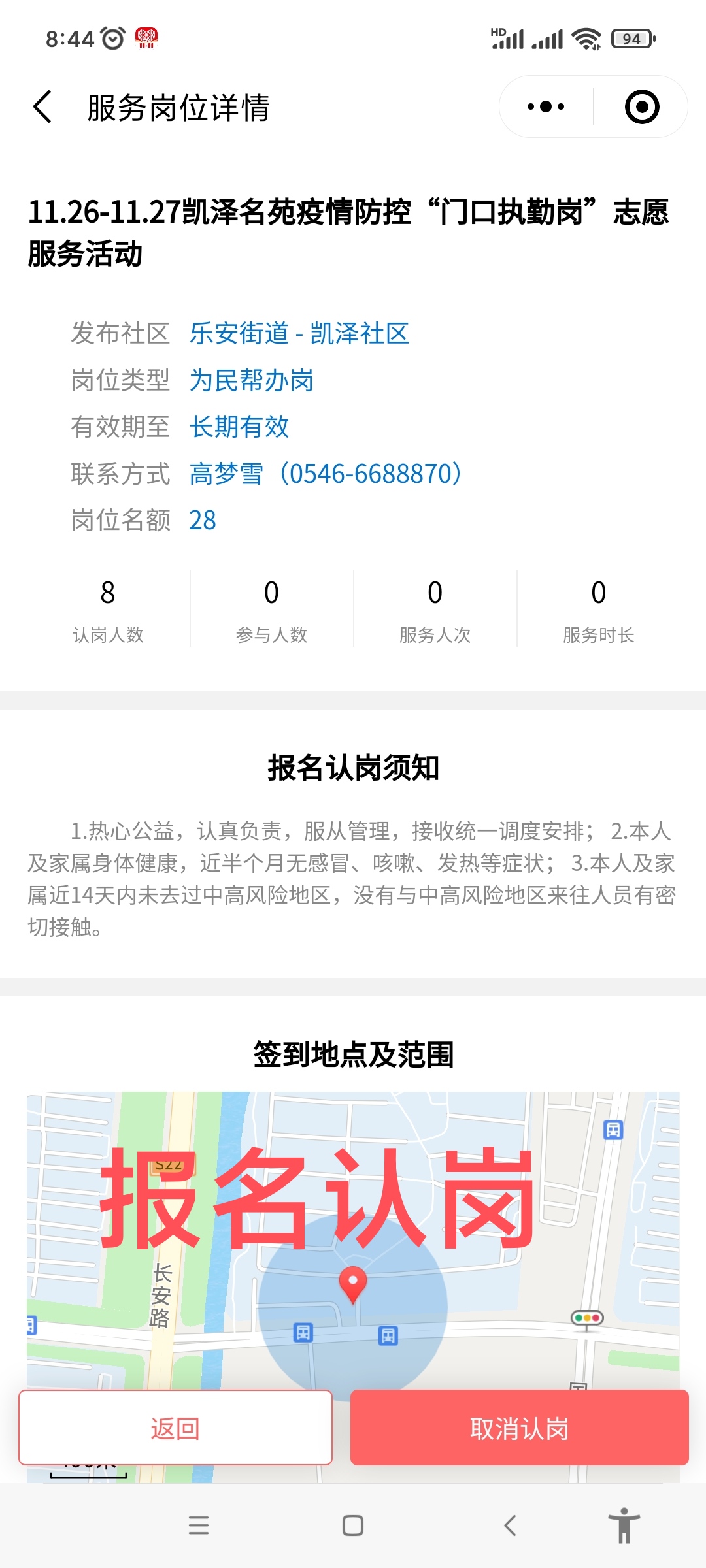Image resolution: width=706 pixels, height=1568 pixels.
Task: Open the mini program three-dot menu
Action: coord(546,106)
